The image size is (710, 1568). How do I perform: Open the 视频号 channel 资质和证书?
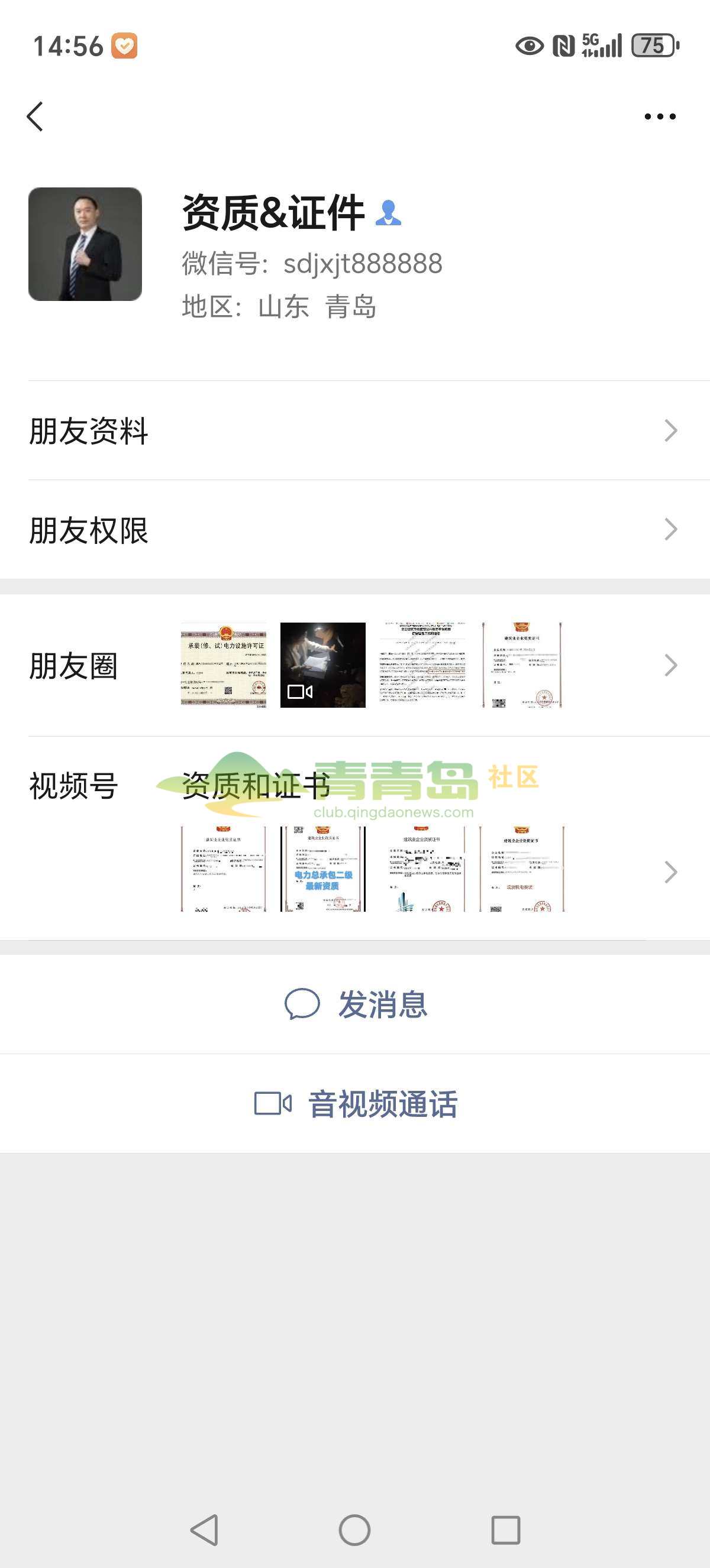pyautogui.click(x=355, y=840)
